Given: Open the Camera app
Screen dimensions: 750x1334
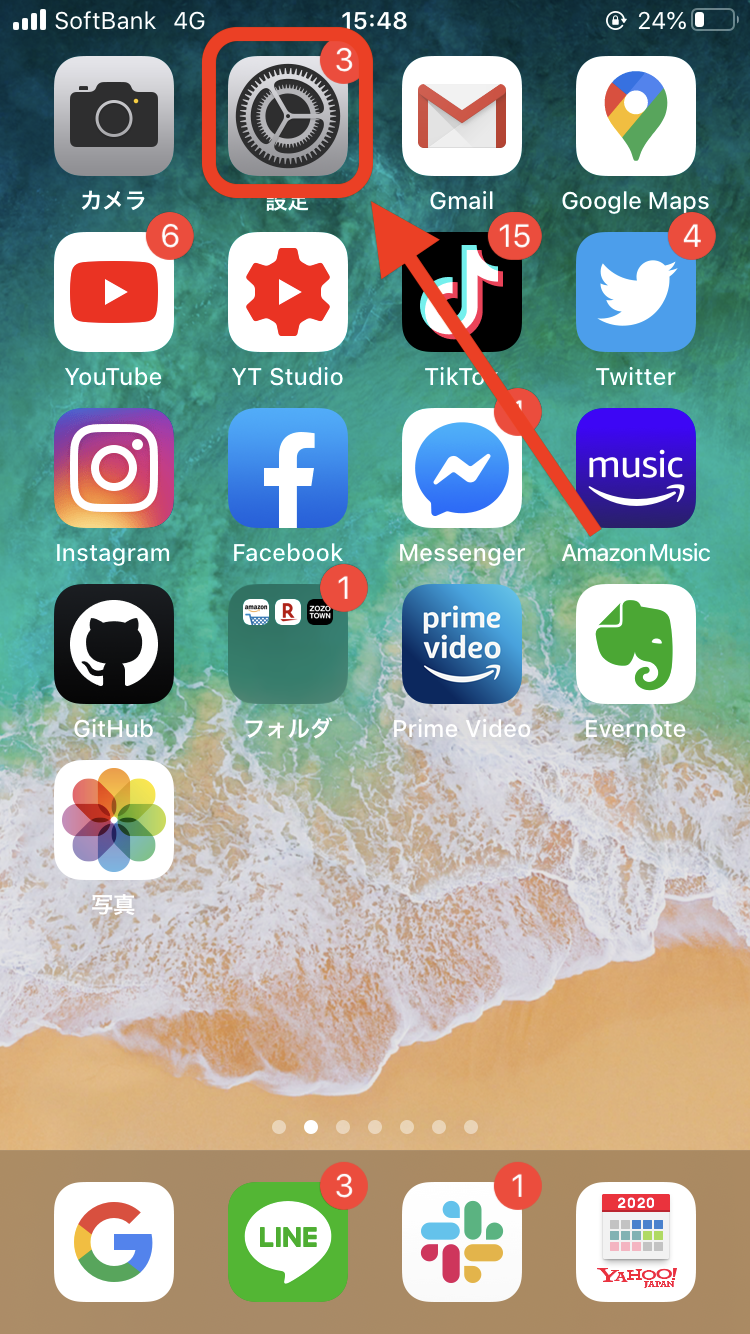Looking at the screenshot, I should [114, 117].
